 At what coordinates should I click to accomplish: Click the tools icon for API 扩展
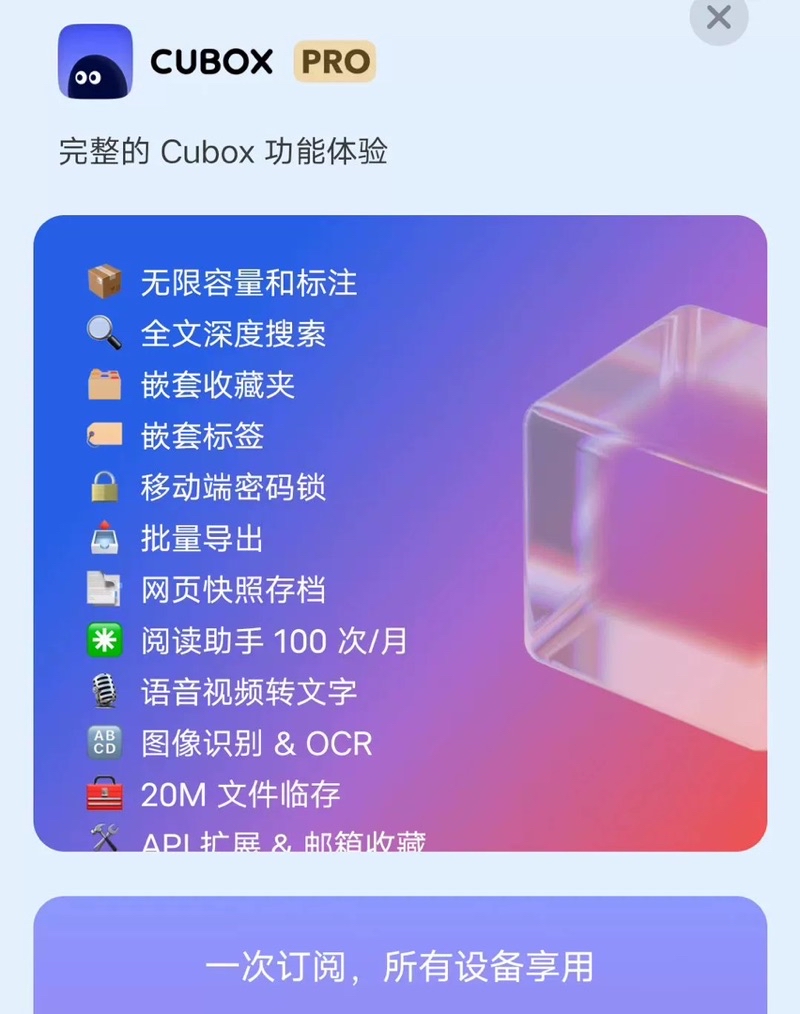103,840
